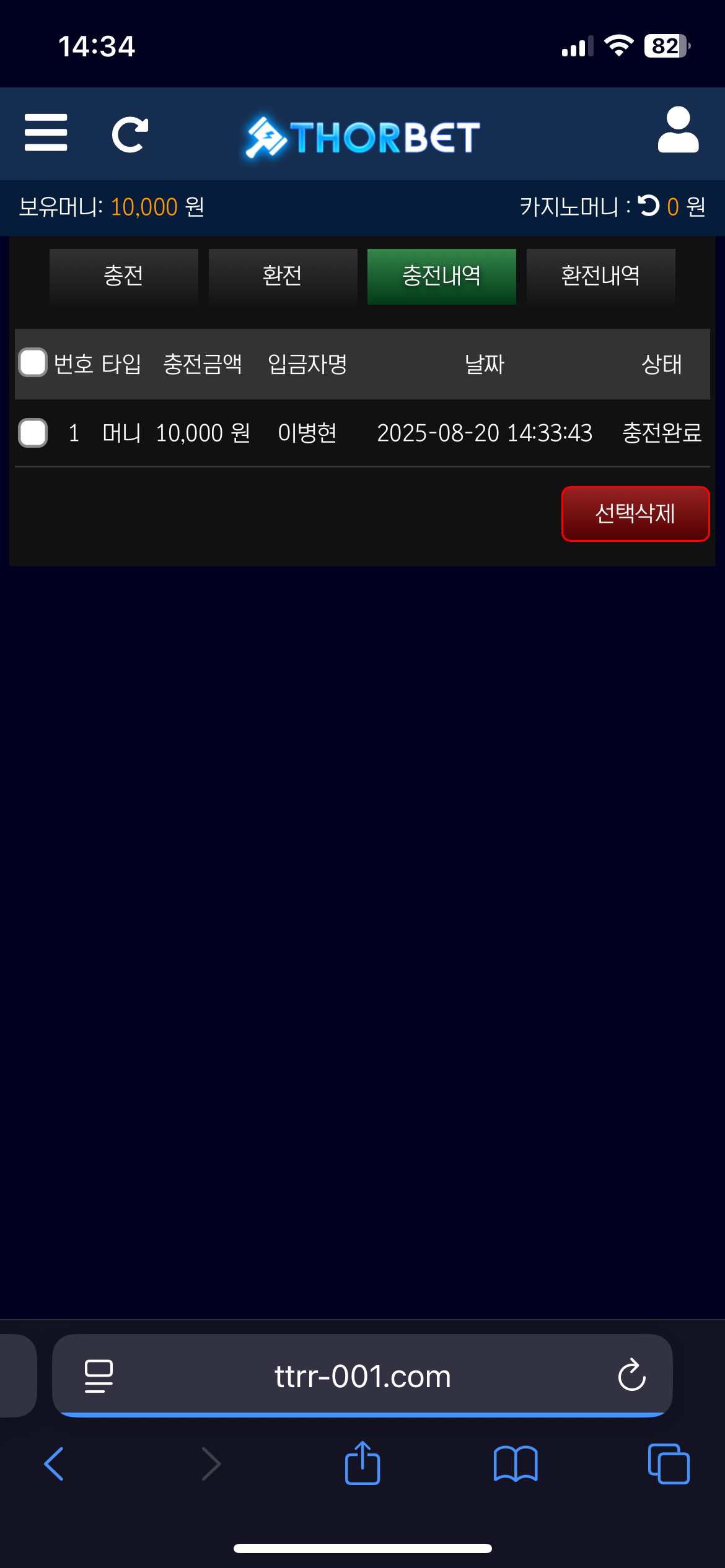Open the ttrr-001.com address bar
The height and width of the screenshot is (1568, 725).
coord(362,1376)
